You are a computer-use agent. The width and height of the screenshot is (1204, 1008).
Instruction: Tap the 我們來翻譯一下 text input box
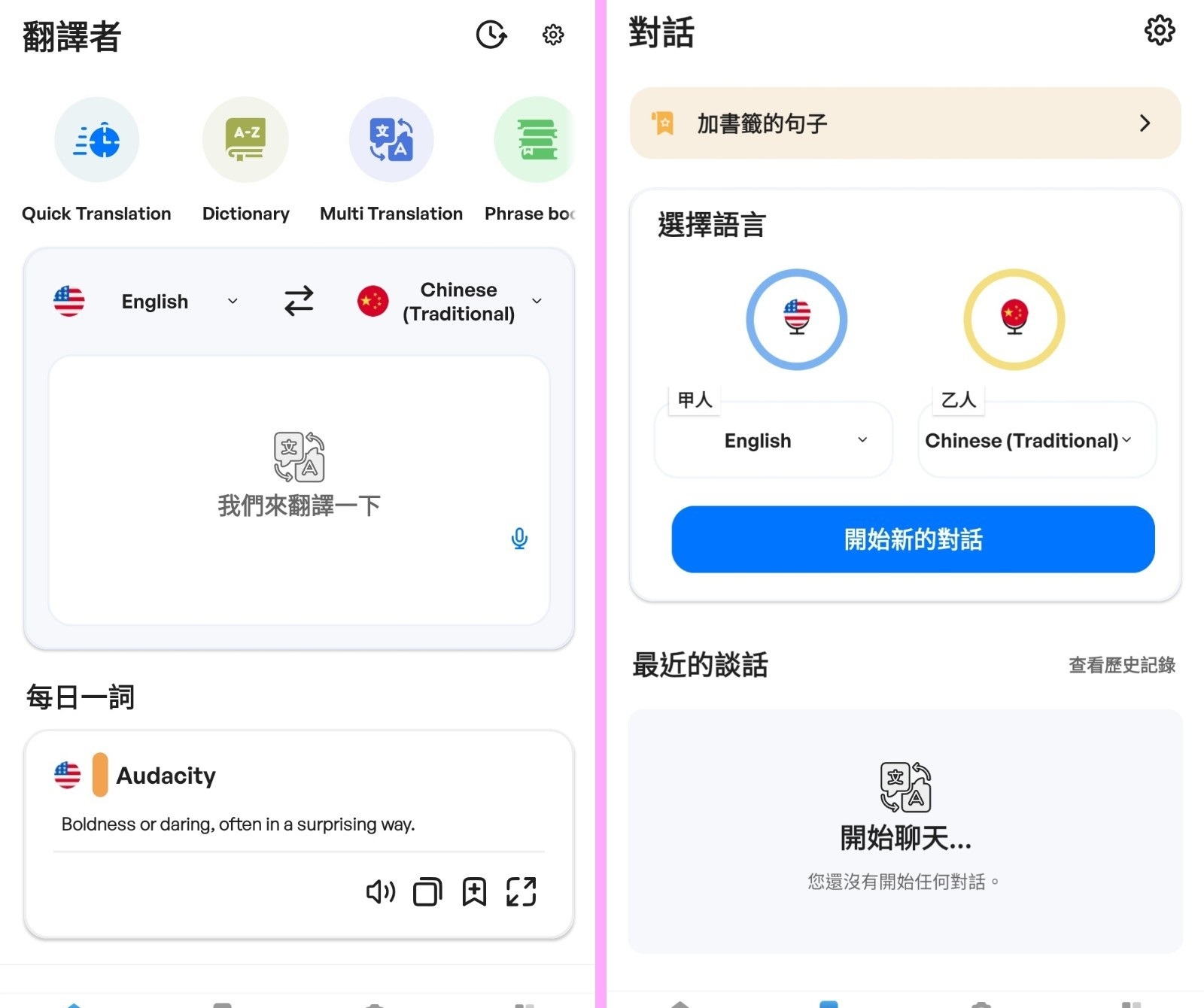pos(299,490)
